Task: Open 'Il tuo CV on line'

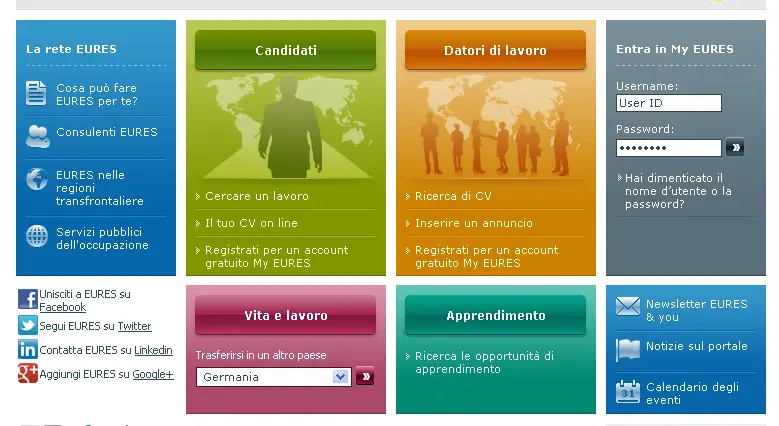Action: [x=251, y=223]
